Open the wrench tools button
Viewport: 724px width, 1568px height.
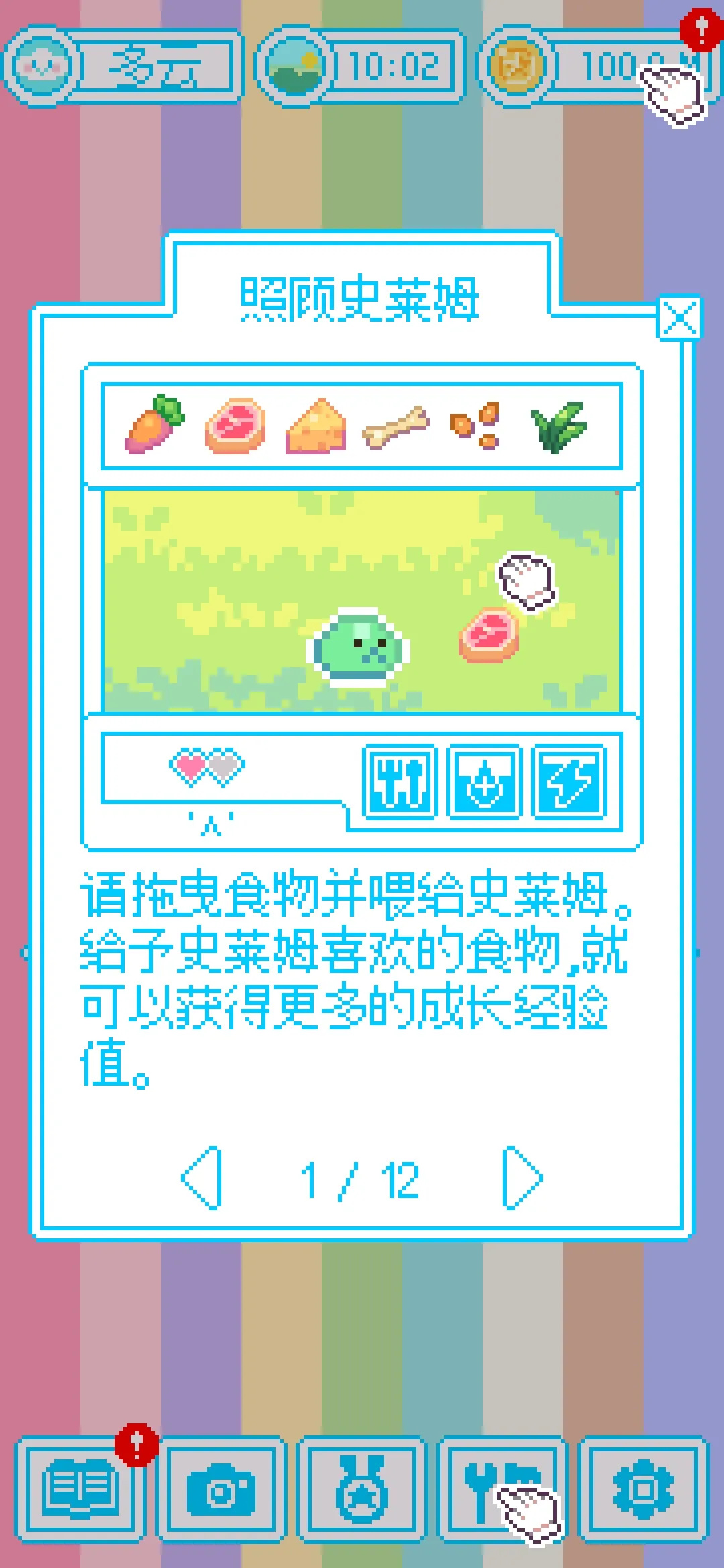click(503, 1489)
